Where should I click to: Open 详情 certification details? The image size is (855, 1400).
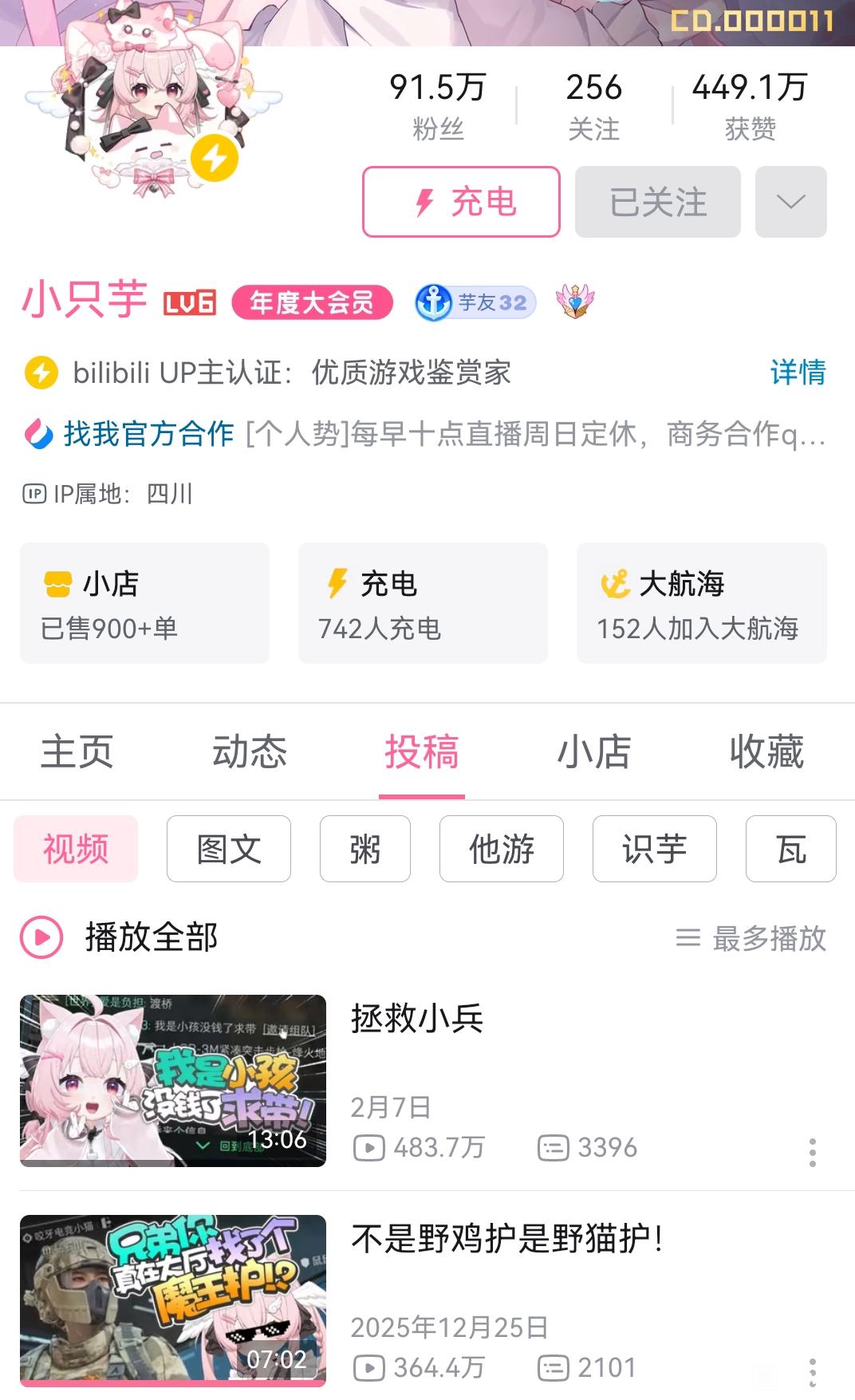[797, 373]
